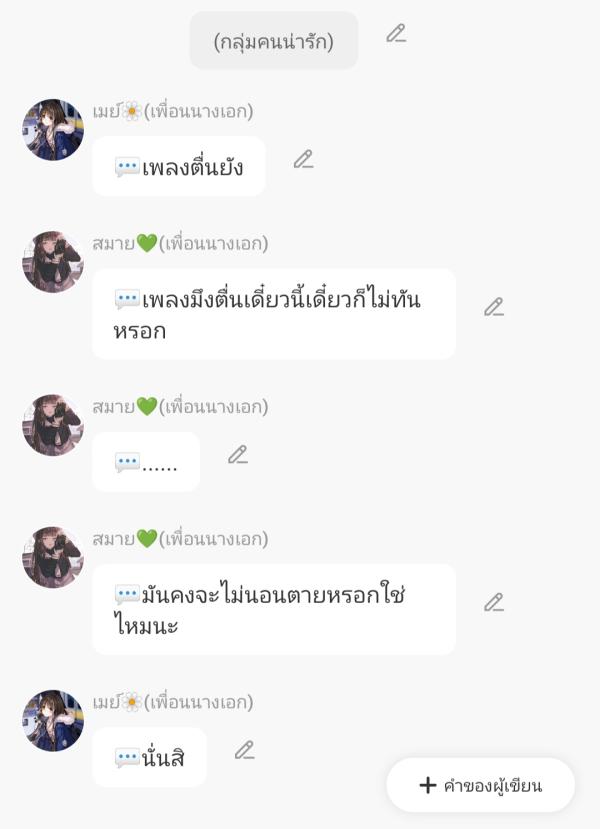Open เมย์'s avatar beside "เพลงตื่นยัง"
600x829 pixels.
[53, 130]
